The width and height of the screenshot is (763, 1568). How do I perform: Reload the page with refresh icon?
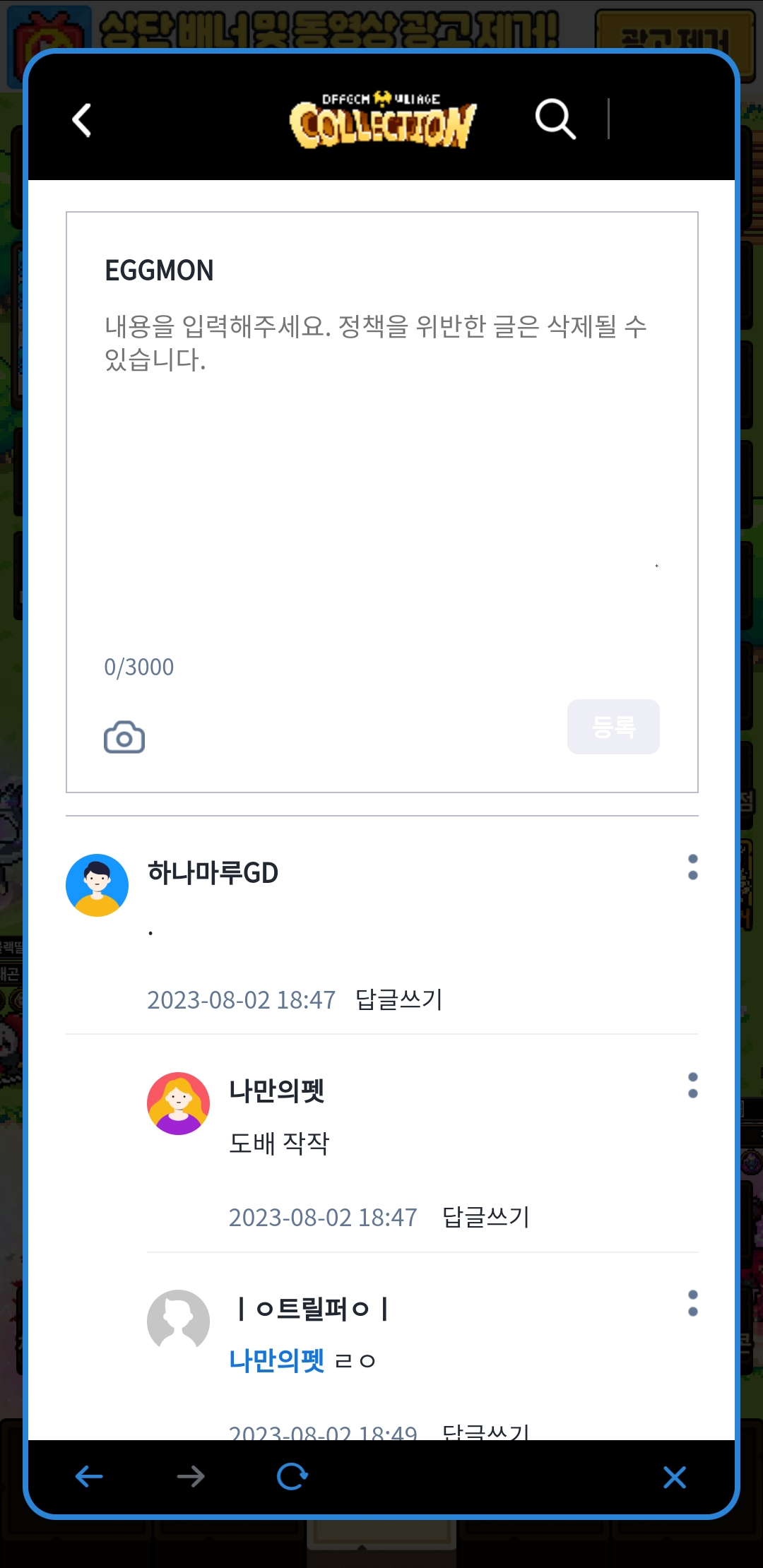click(x=292, y=1476)
